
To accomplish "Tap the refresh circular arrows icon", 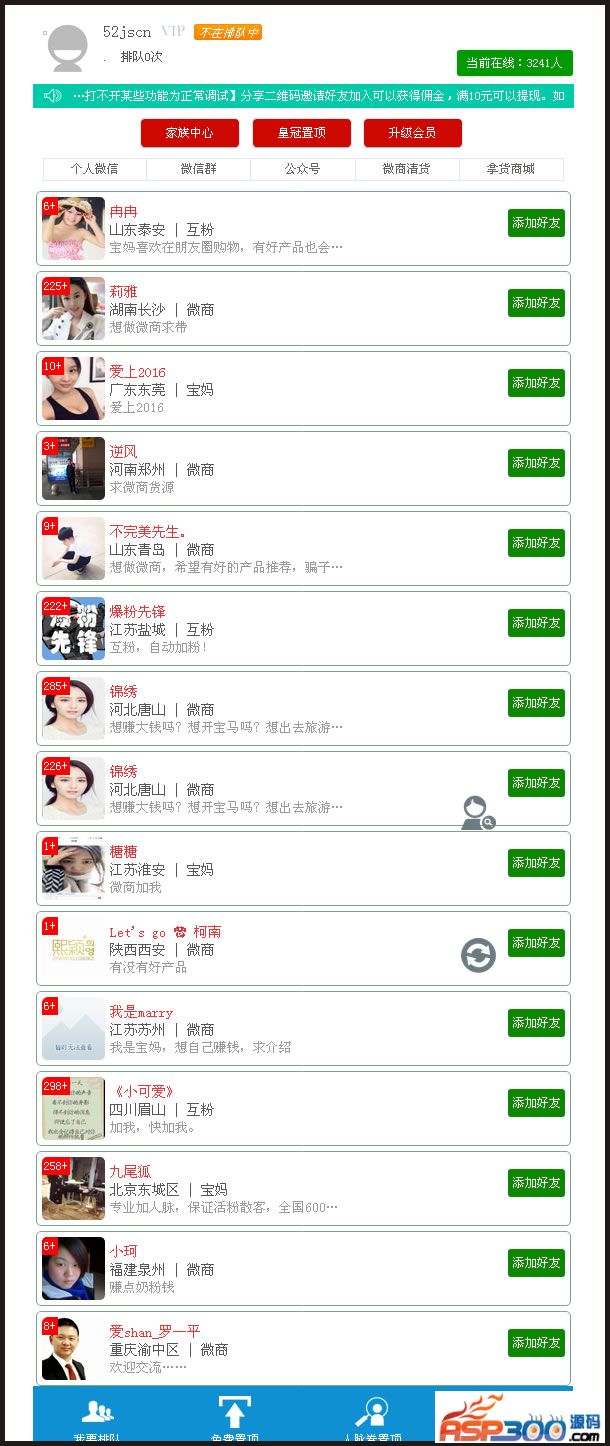I will [478, 955].
